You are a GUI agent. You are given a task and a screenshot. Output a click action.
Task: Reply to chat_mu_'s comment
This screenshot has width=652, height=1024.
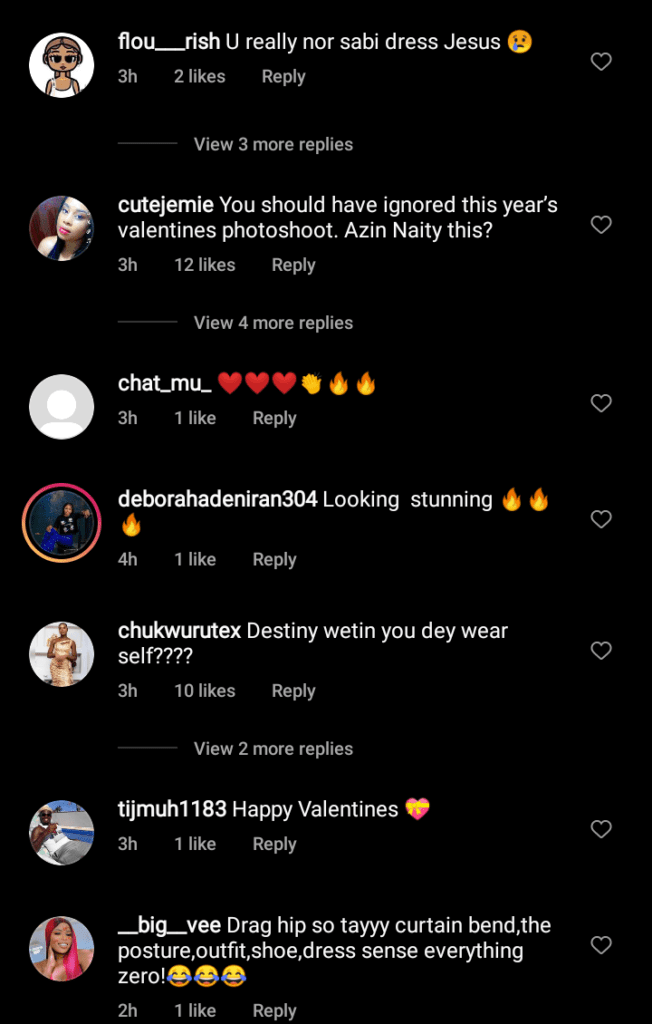click(274, 418)
